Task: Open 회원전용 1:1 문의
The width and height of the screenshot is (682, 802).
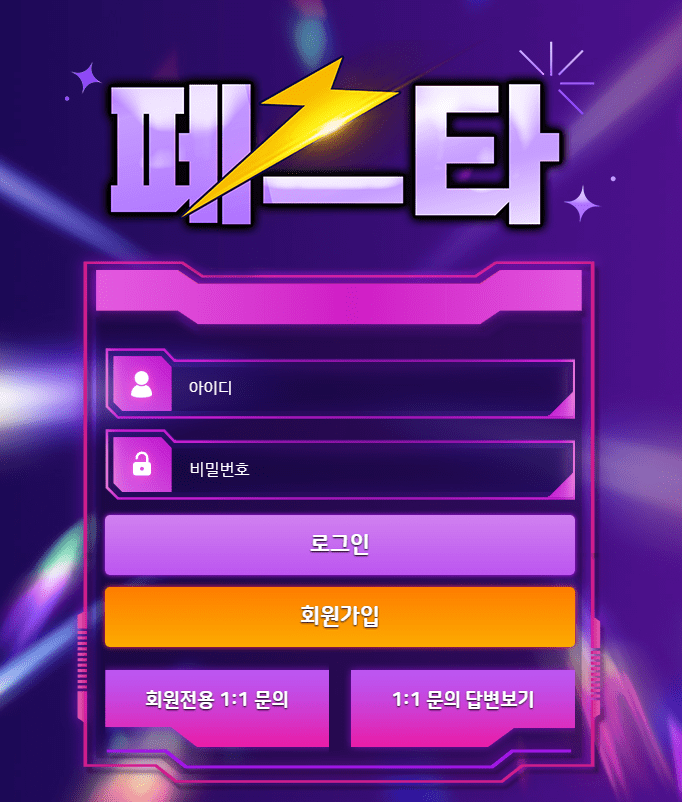Action: tap(217, 700)
